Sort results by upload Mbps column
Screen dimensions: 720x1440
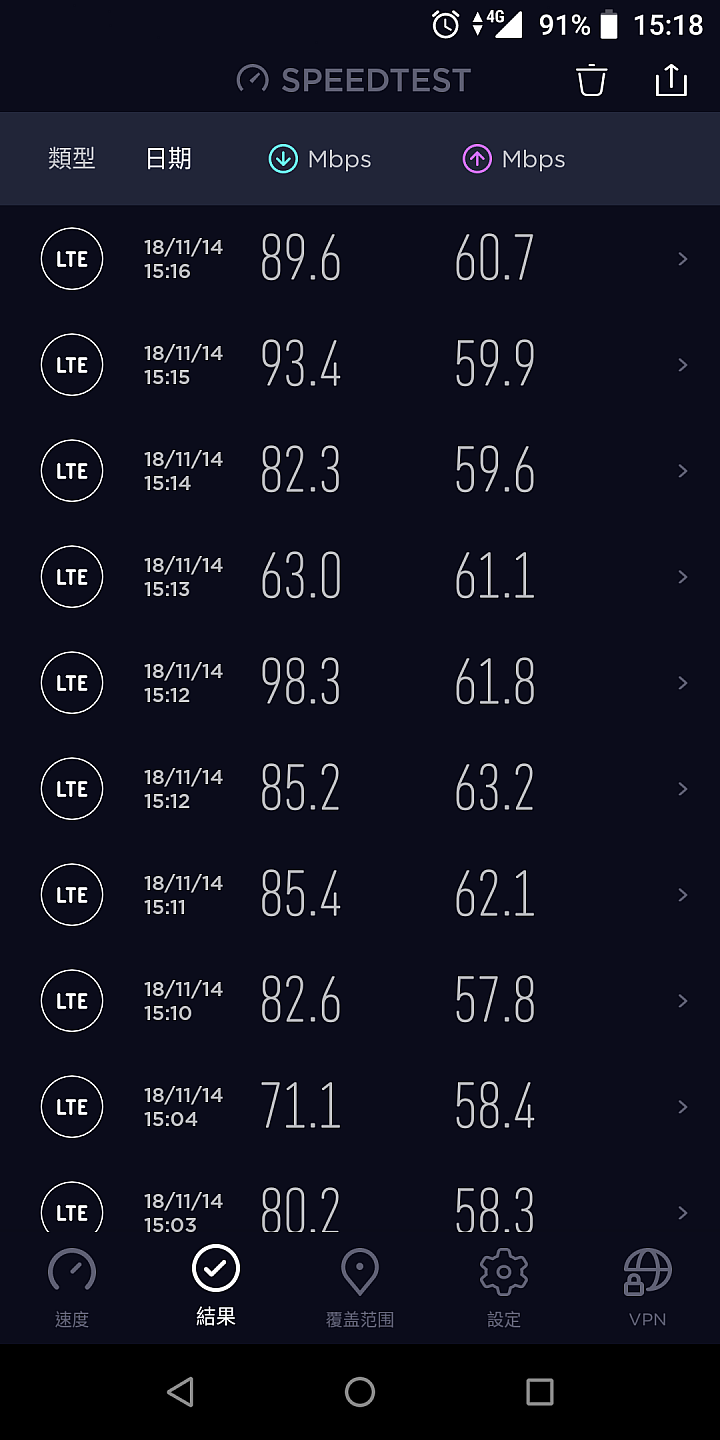pyautogui.click(x=514, y=159)
